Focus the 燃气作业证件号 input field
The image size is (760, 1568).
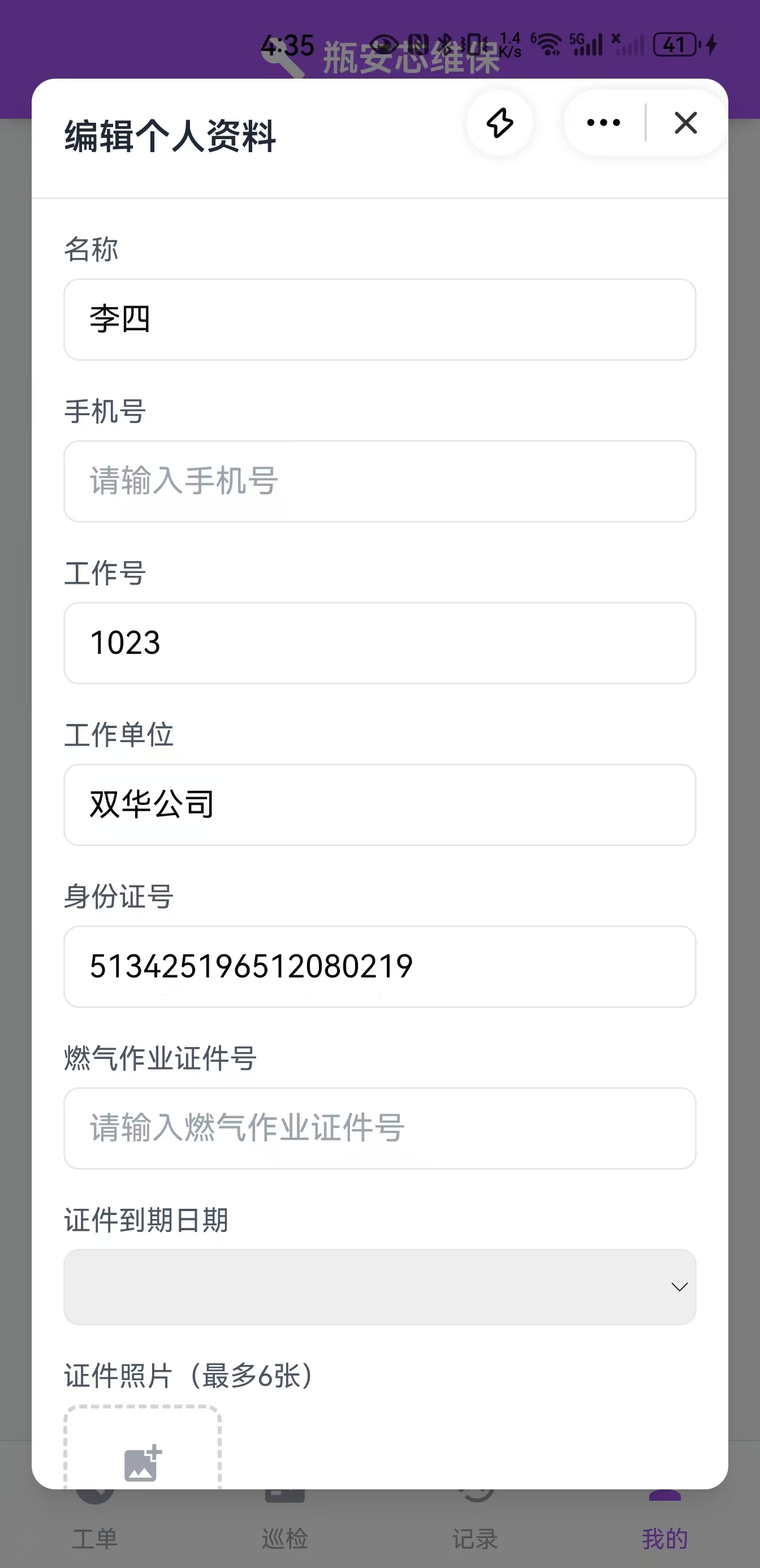(x=379, y=1128)
